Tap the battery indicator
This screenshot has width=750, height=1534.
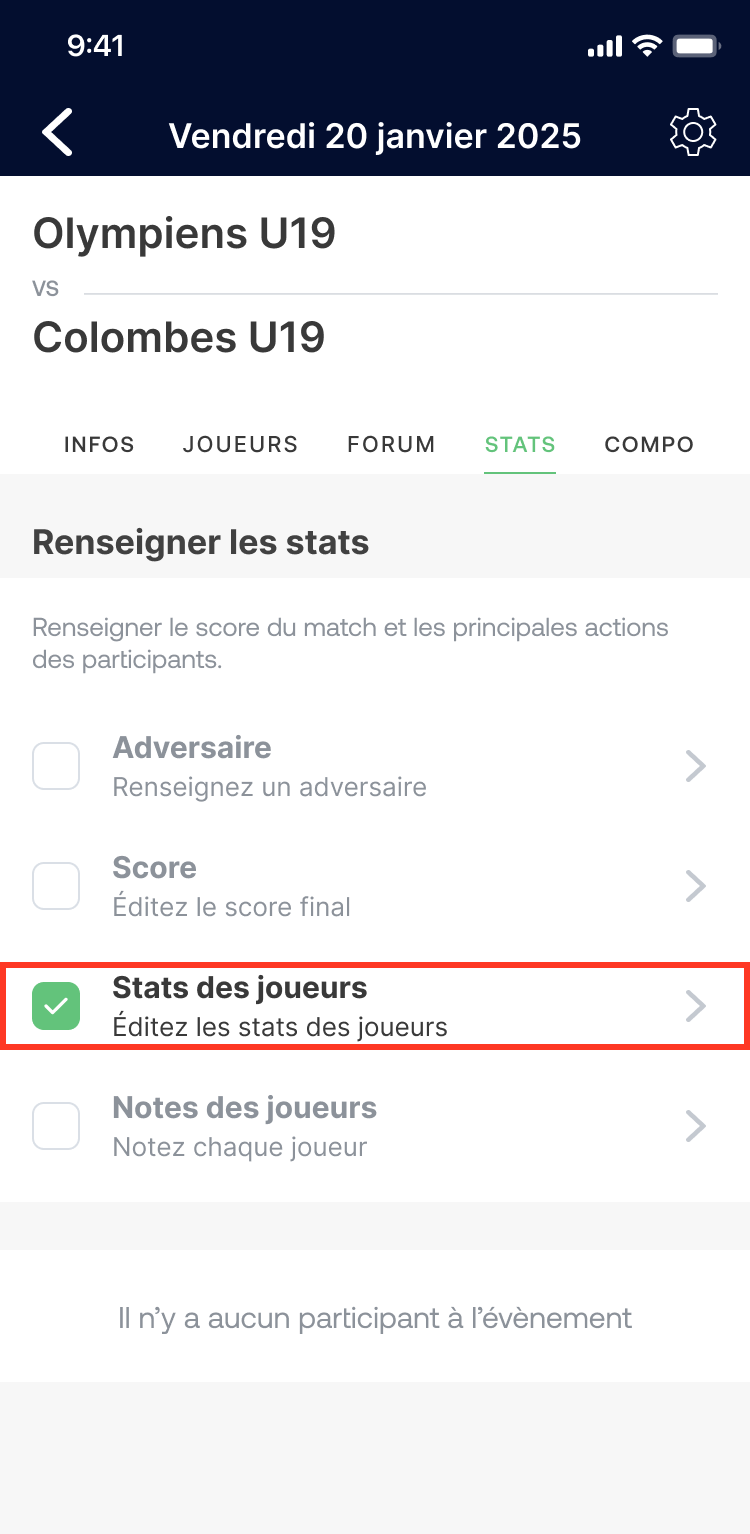[x=697, y=44]
